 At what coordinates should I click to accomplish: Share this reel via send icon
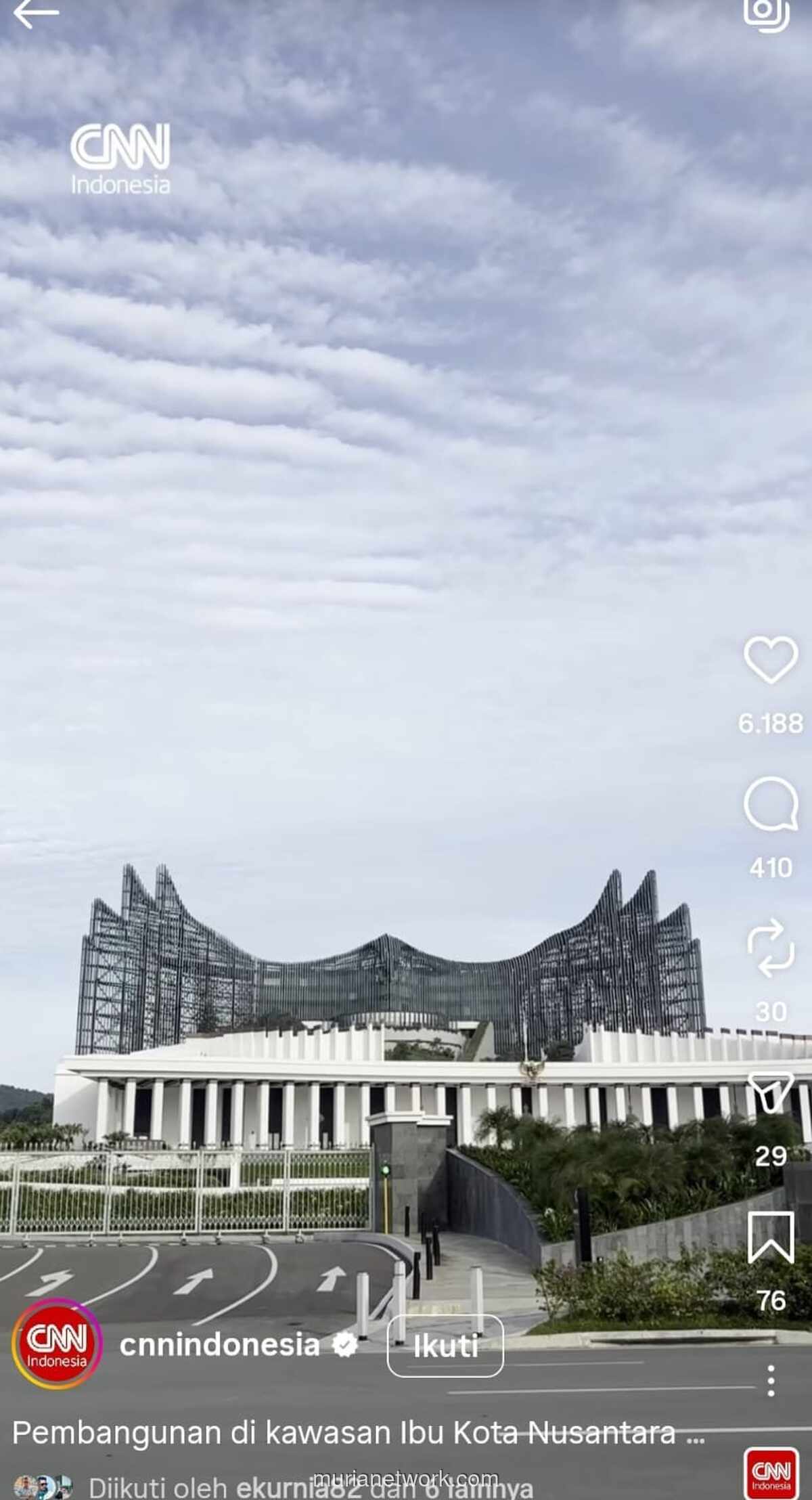pos(771,1091)
